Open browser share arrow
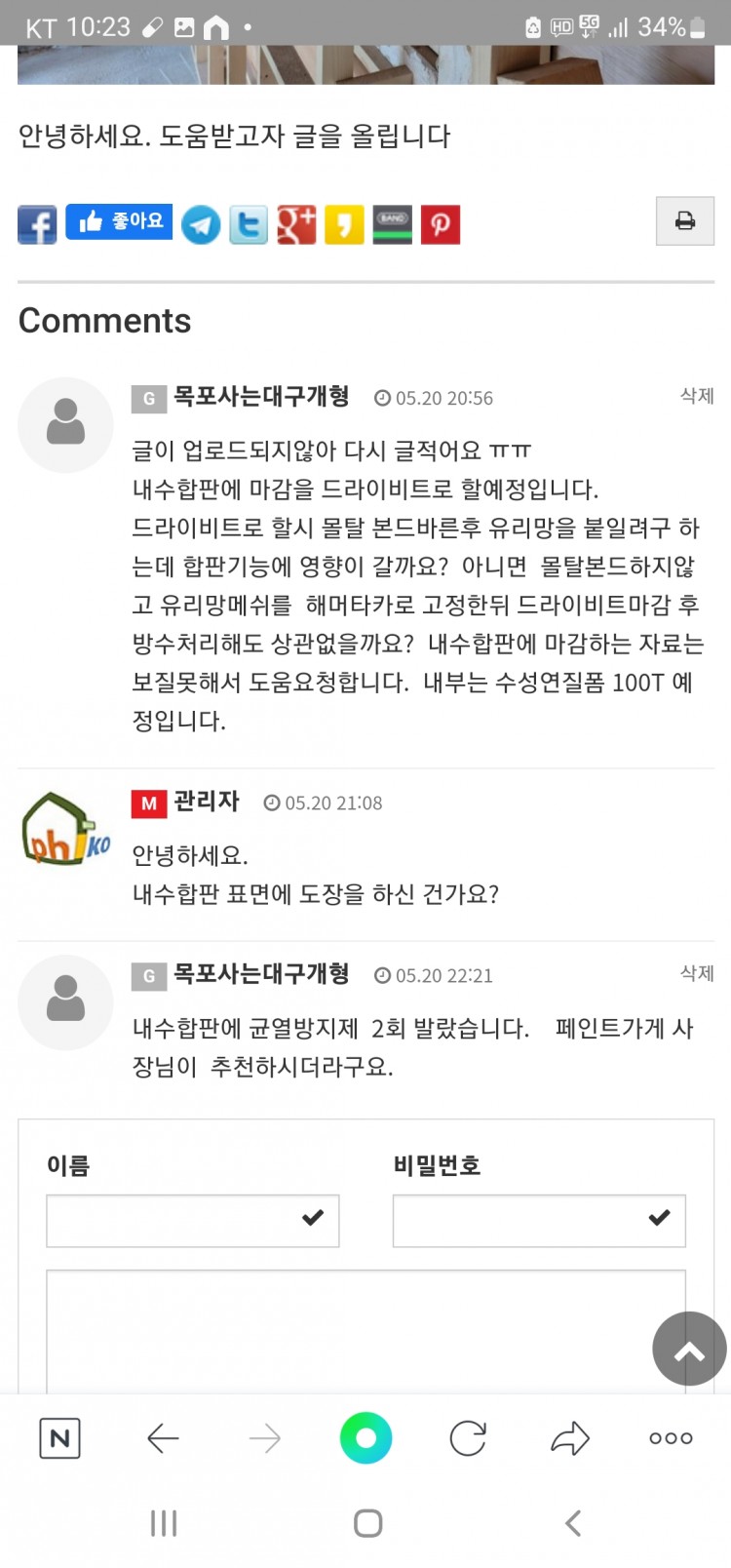Viewport: 731px width, 1568px height. coord(570,1438)
